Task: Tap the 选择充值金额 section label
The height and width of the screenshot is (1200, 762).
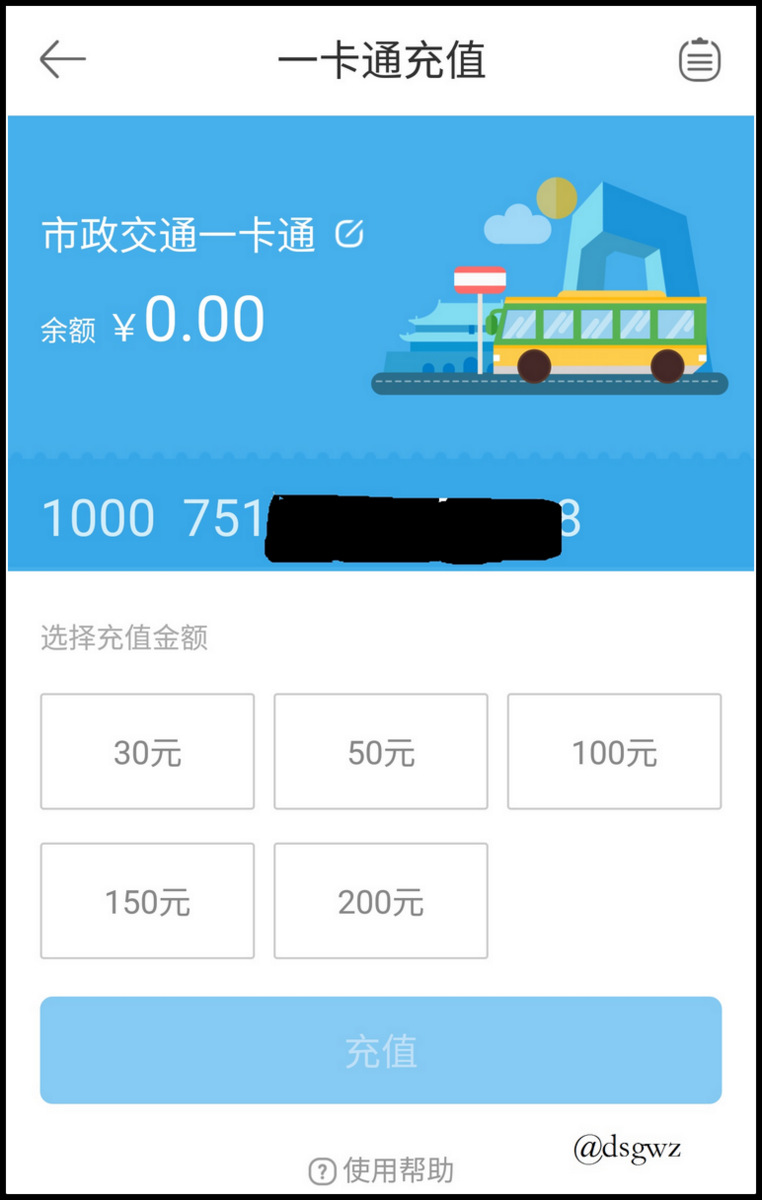Action: click(125, 637)
